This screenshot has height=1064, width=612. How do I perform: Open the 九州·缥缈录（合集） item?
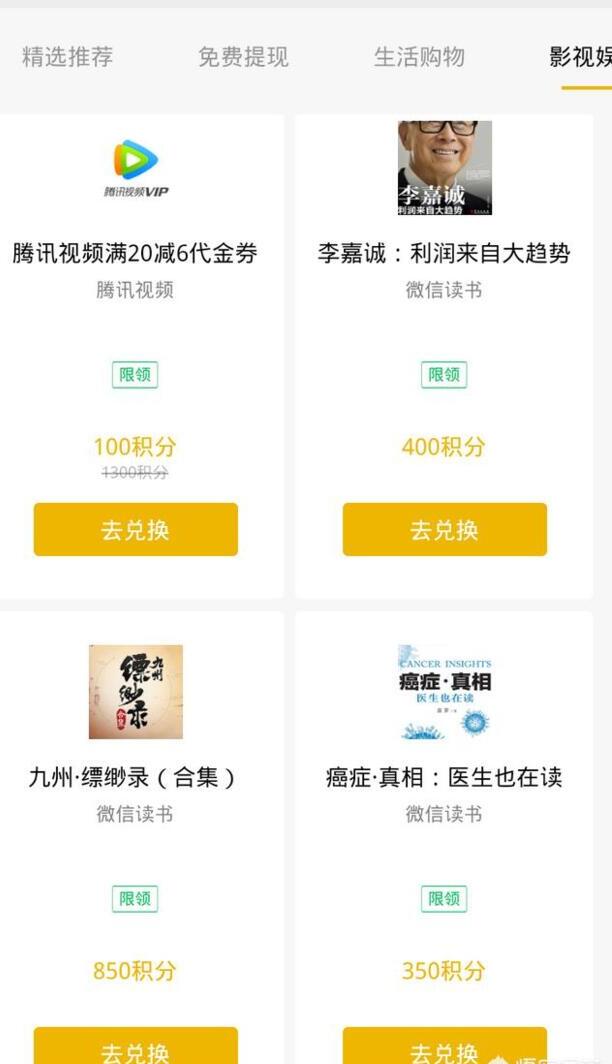pos(135,776)
